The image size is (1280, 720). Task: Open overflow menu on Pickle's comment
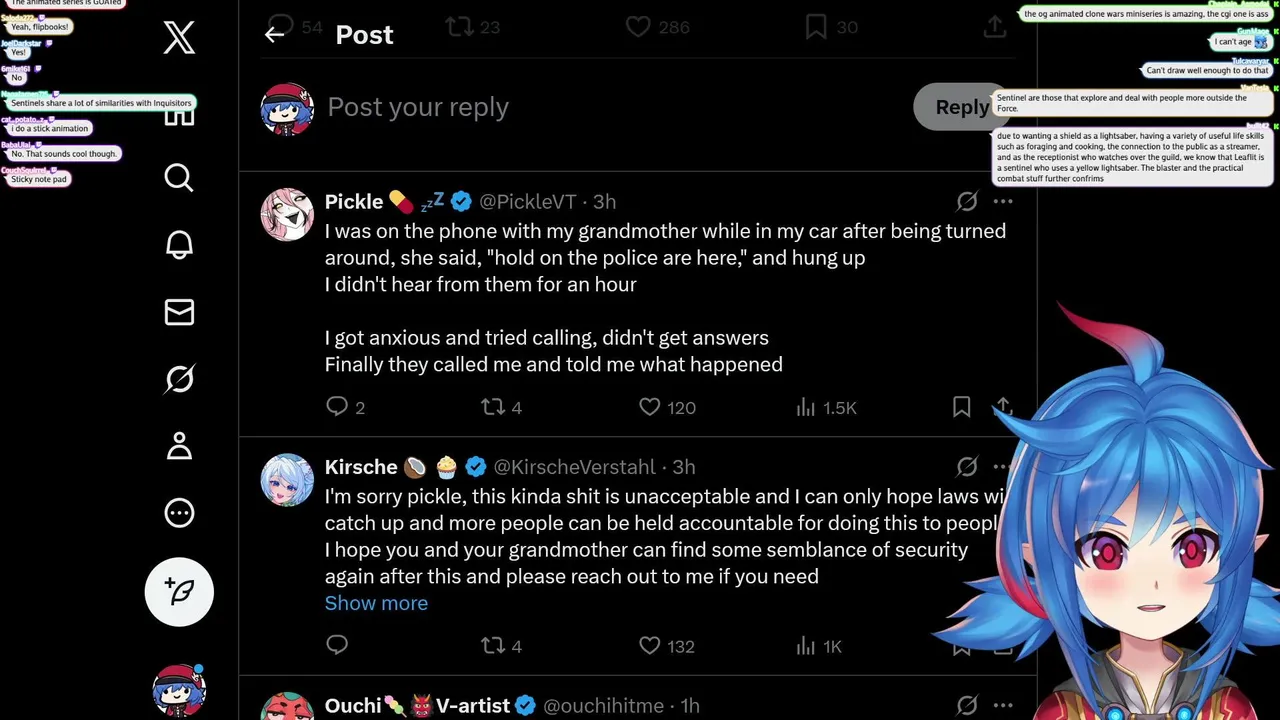[x=1003, y=201]
